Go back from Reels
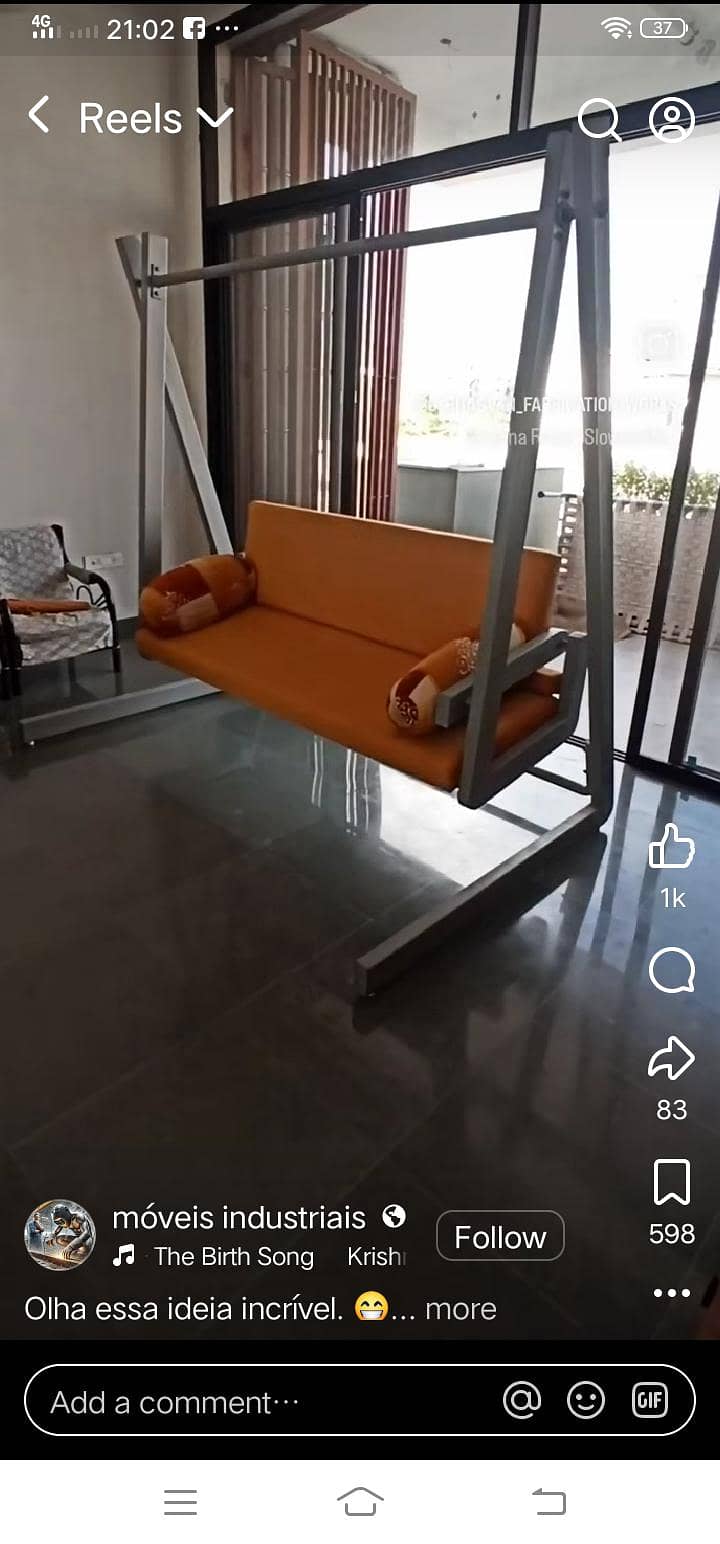720x1544 pixels. [39, 116]
